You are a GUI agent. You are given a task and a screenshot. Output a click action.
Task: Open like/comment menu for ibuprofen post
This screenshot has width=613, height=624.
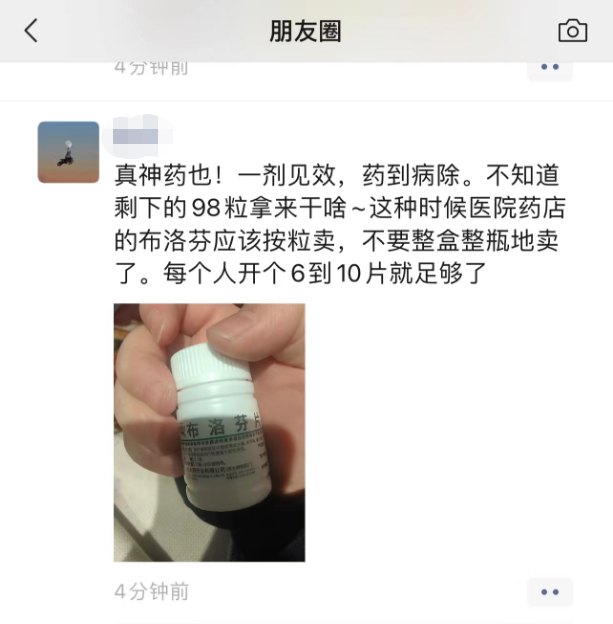[549, 592]
